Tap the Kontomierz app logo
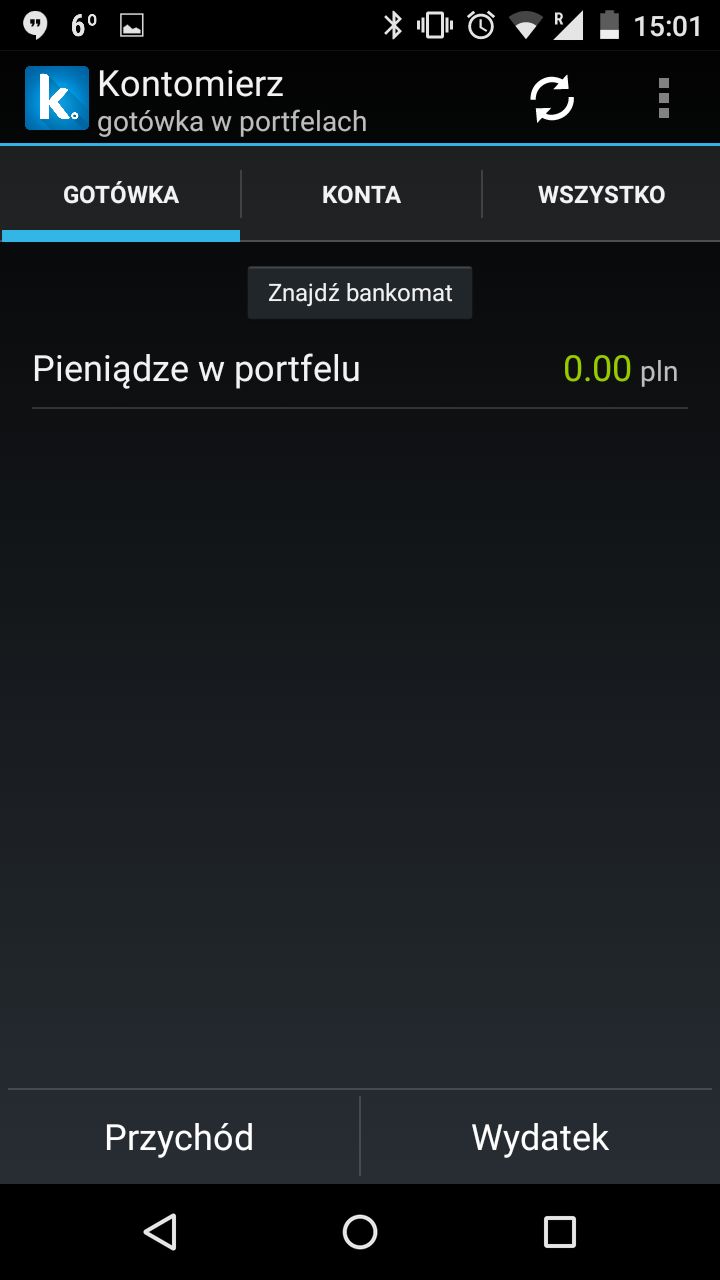Image resolution: width=720 pixels, height=1280 pixels. point(57,98)
